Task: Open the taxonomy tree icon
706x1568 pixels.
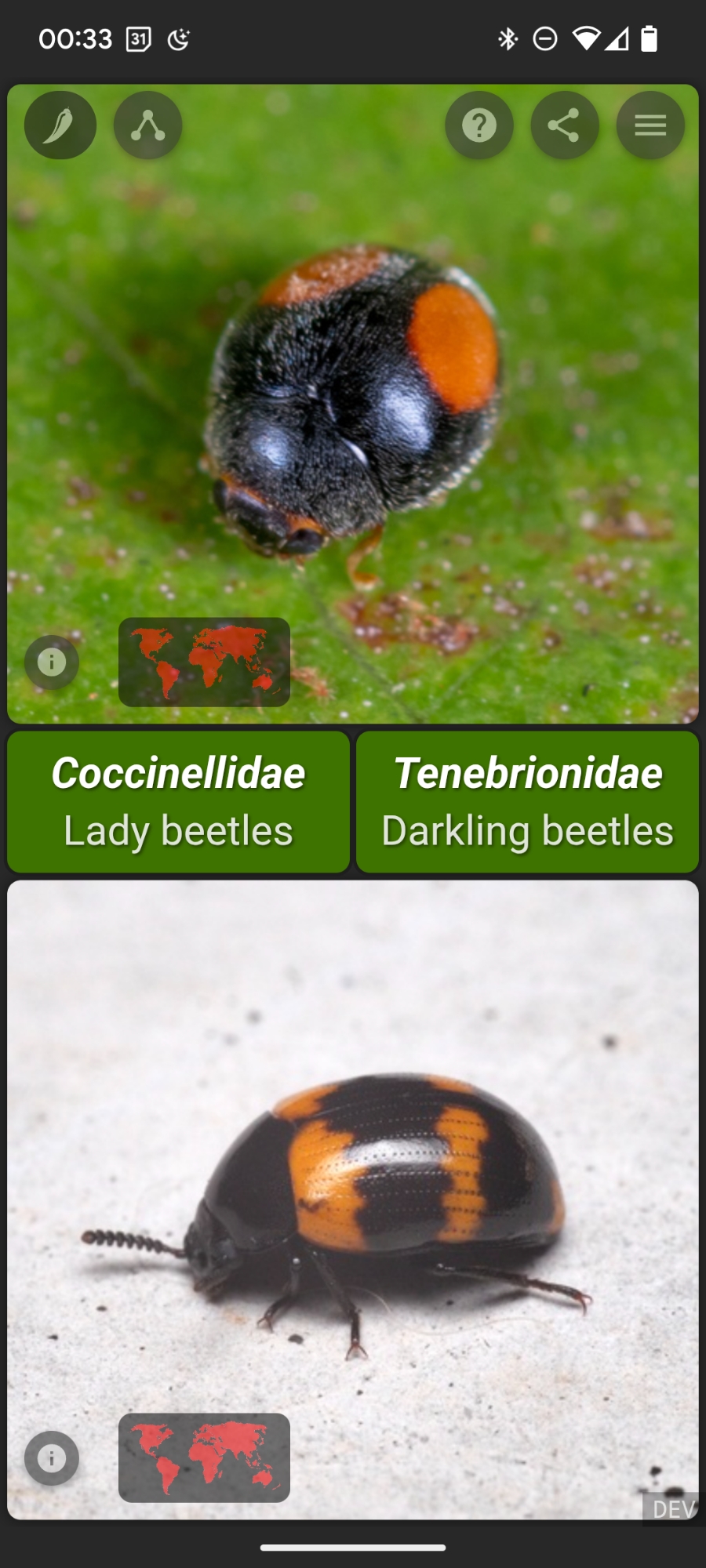Action: (x=147, y=125)
